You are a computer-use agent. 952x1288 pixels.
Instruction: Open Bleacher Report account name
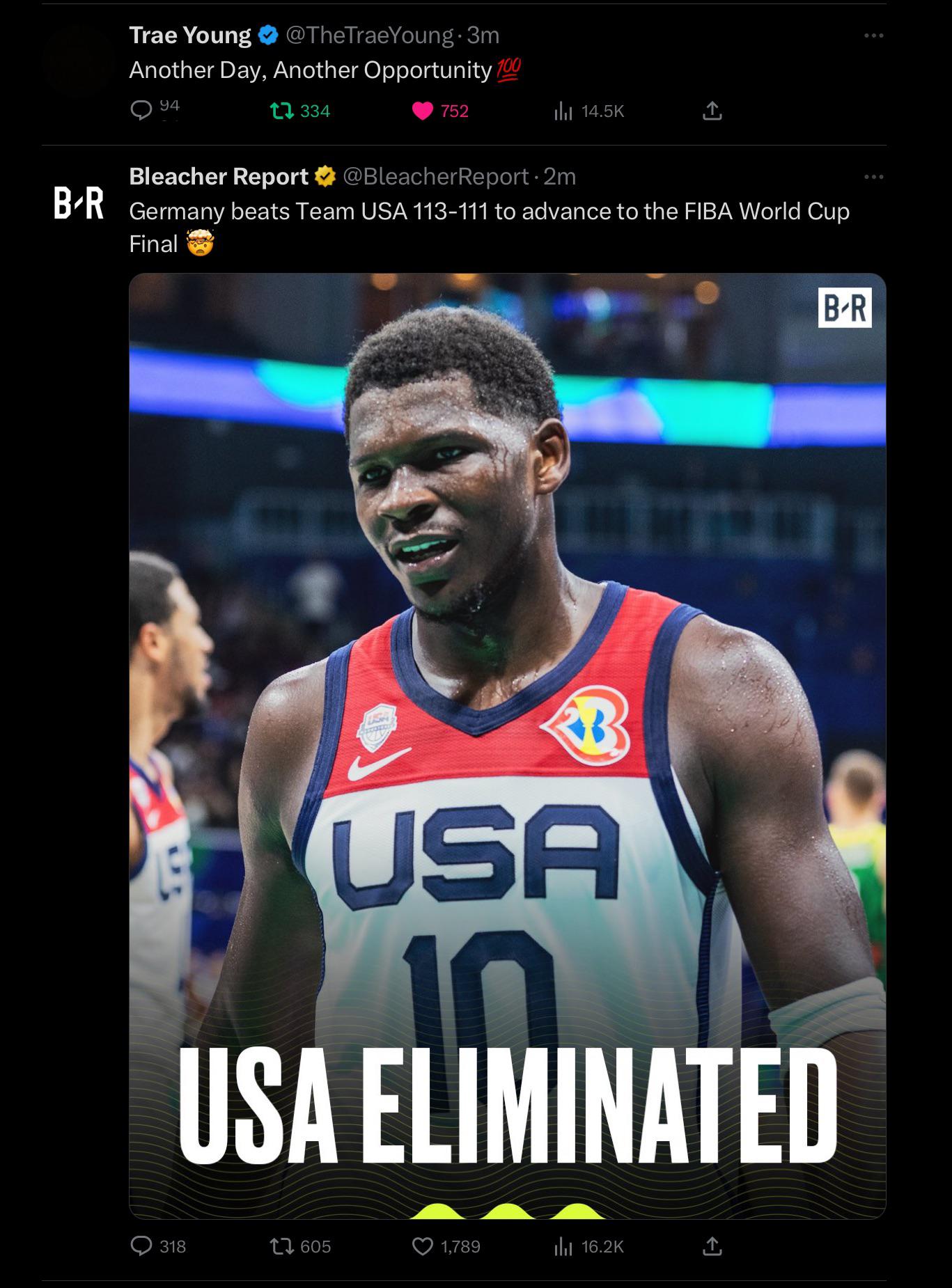219,177
